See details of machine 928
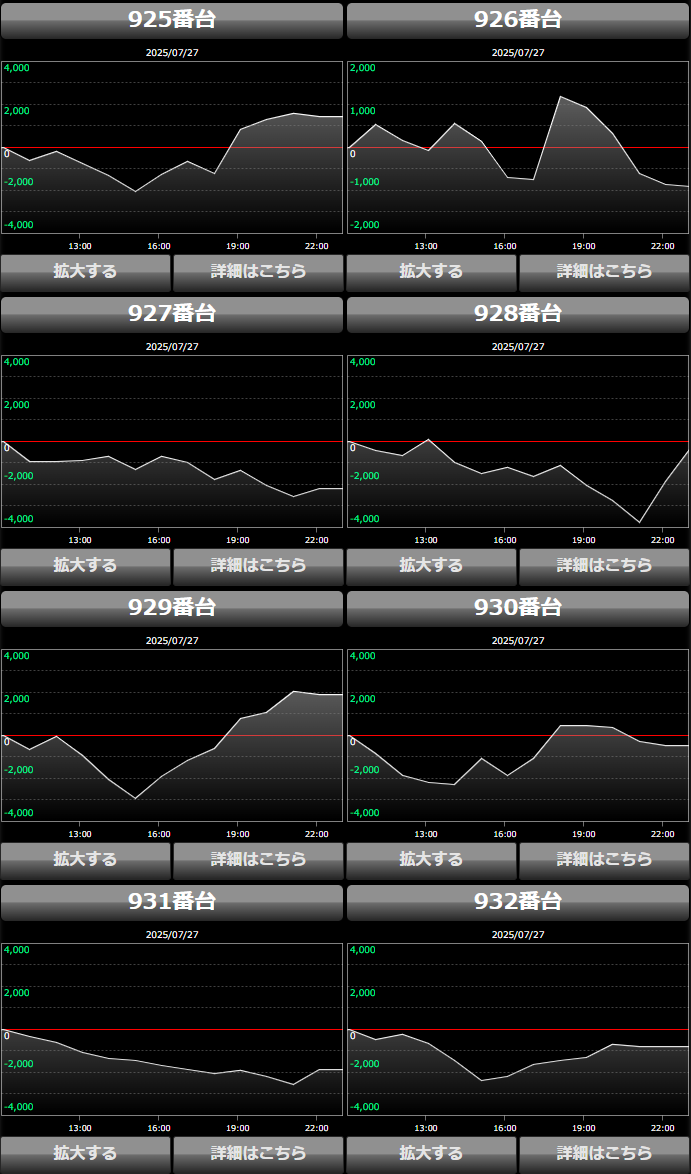Image resolution: width=691 pixels, height=1174 pixels. pyautogui.click(x=604, y=565)
